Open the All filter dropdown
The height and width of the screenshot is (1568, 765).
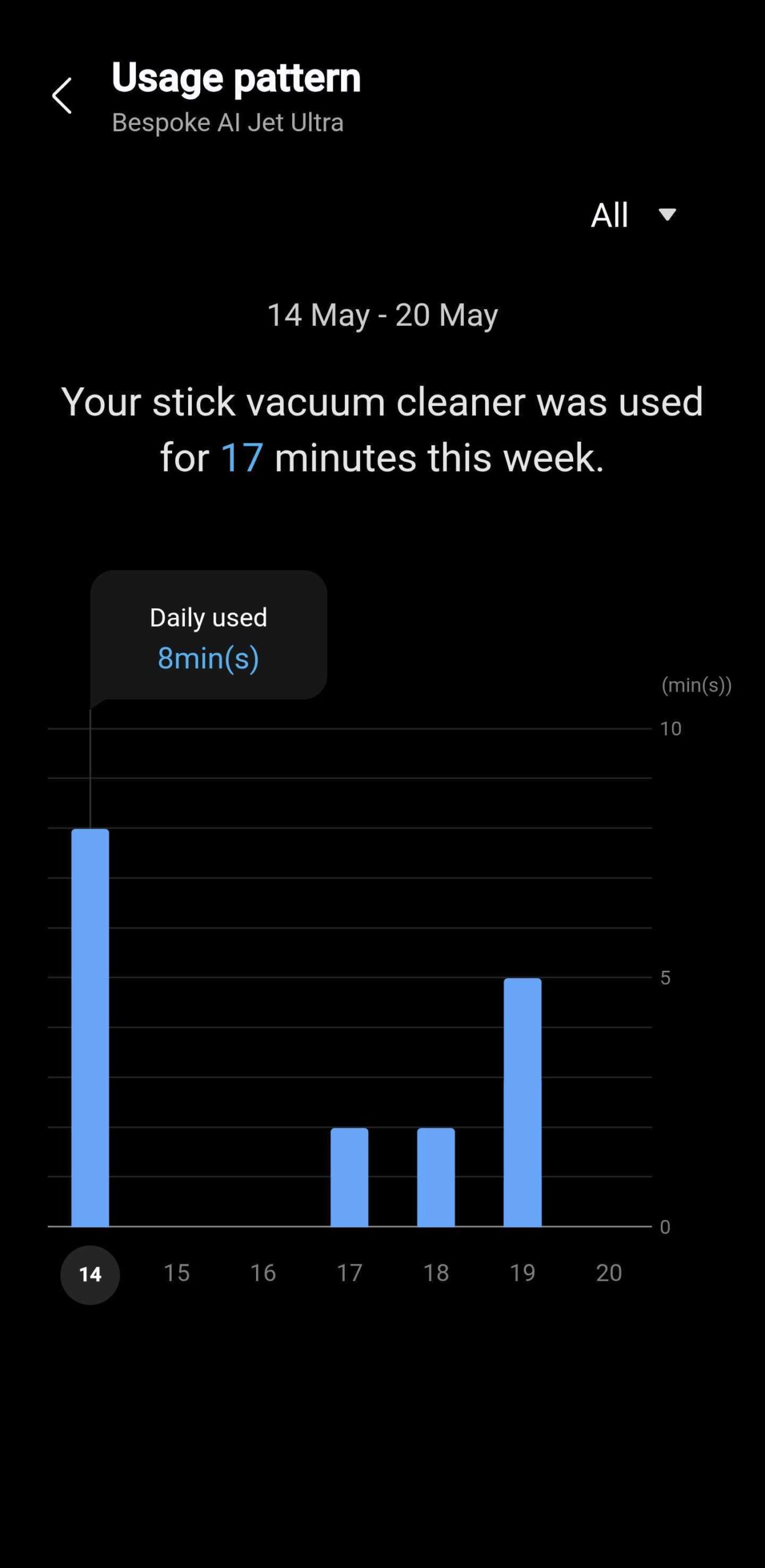633,215
